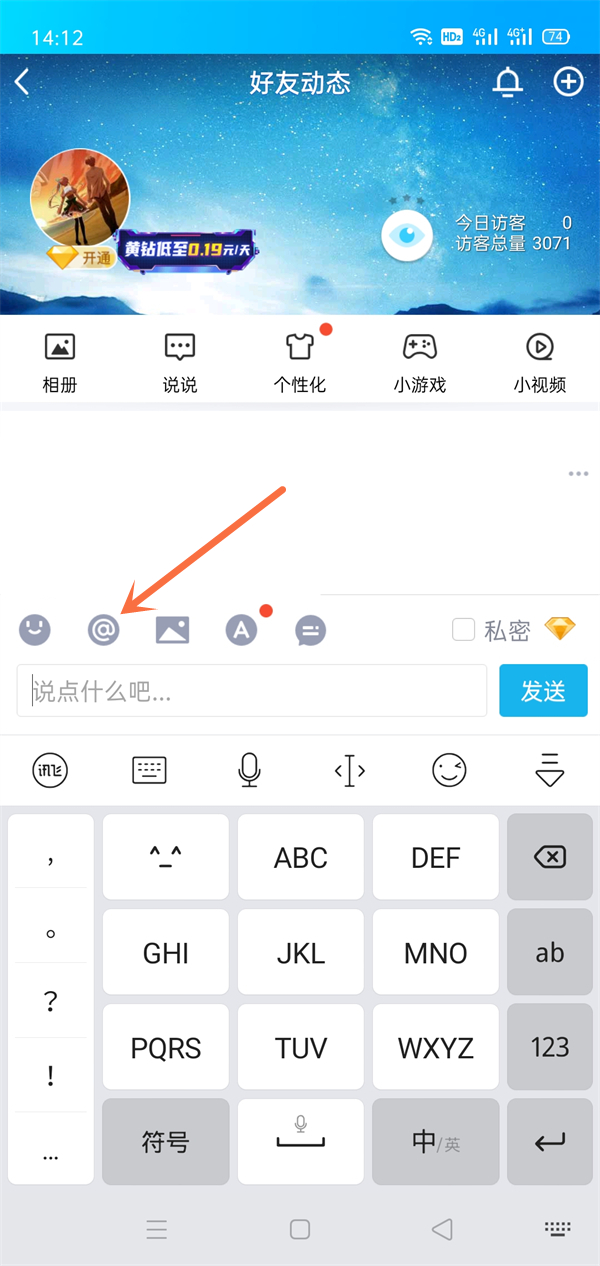Open the three-dot more options
This screenshot has height=1266, width=600.
[578, 474]
